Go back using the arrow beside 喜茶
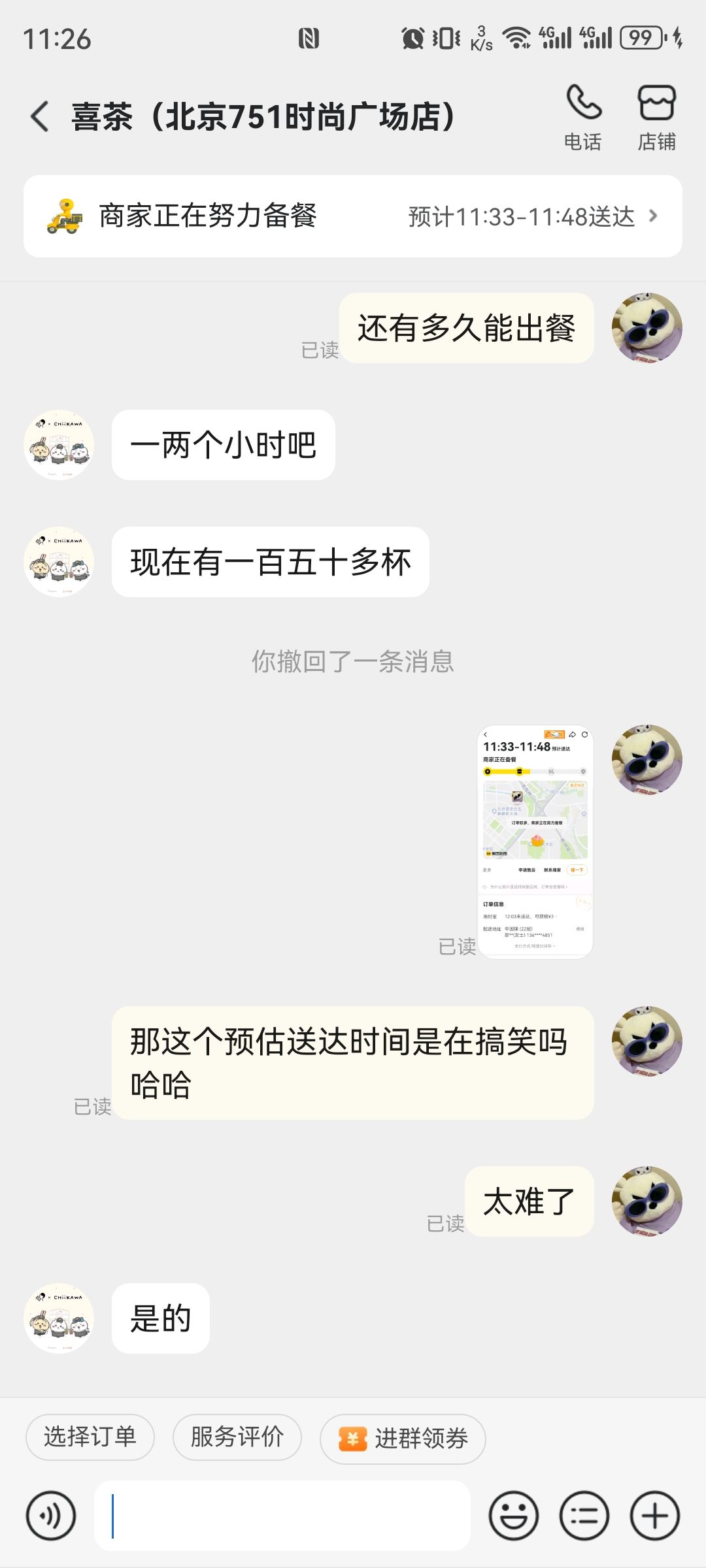The height and width of the screenshot is (1568, 706). pyautogui.click(x=40, y=116)
